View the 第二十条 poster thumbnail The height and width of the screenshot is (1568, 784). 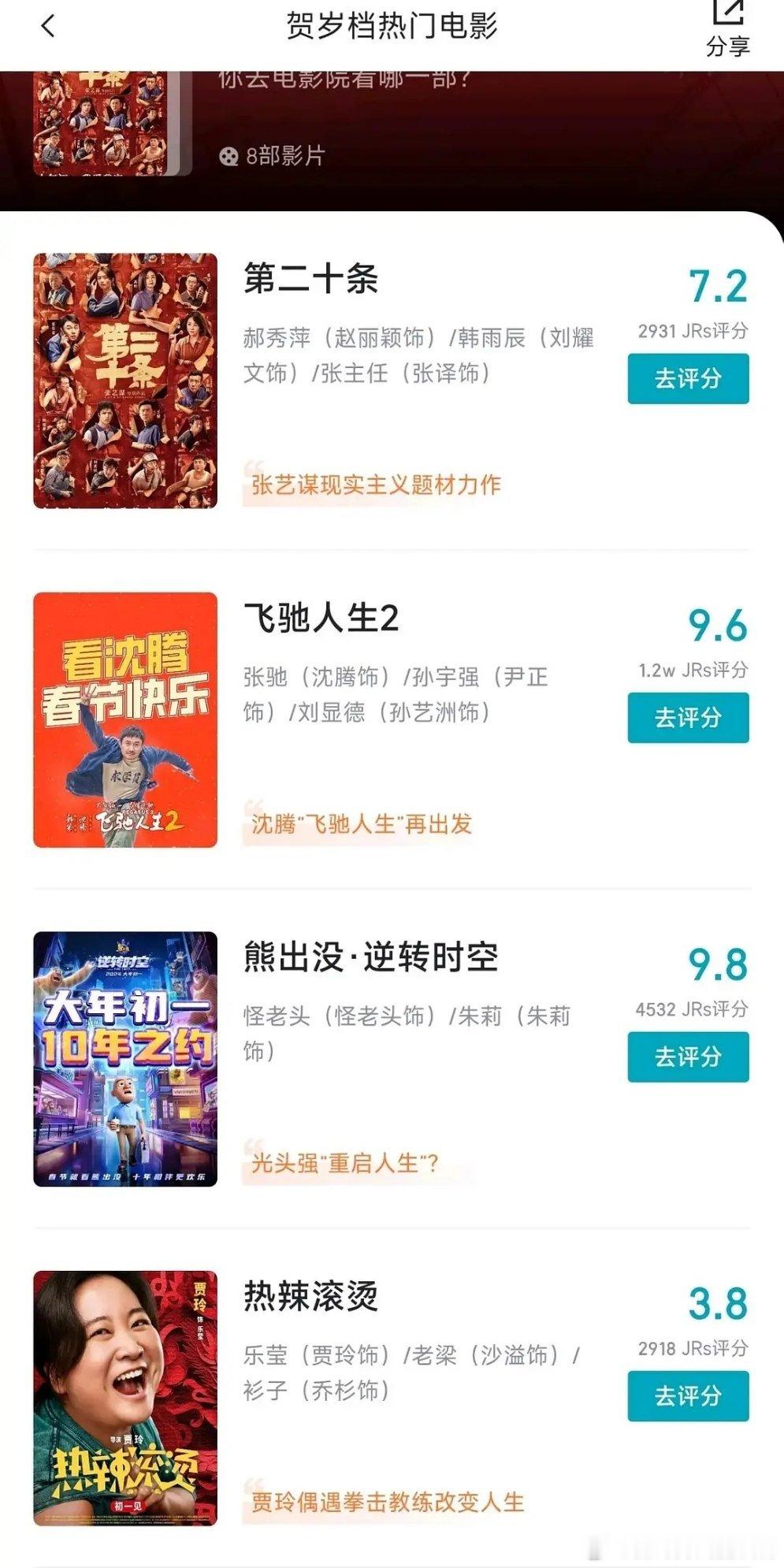click(x=126, y=376)
